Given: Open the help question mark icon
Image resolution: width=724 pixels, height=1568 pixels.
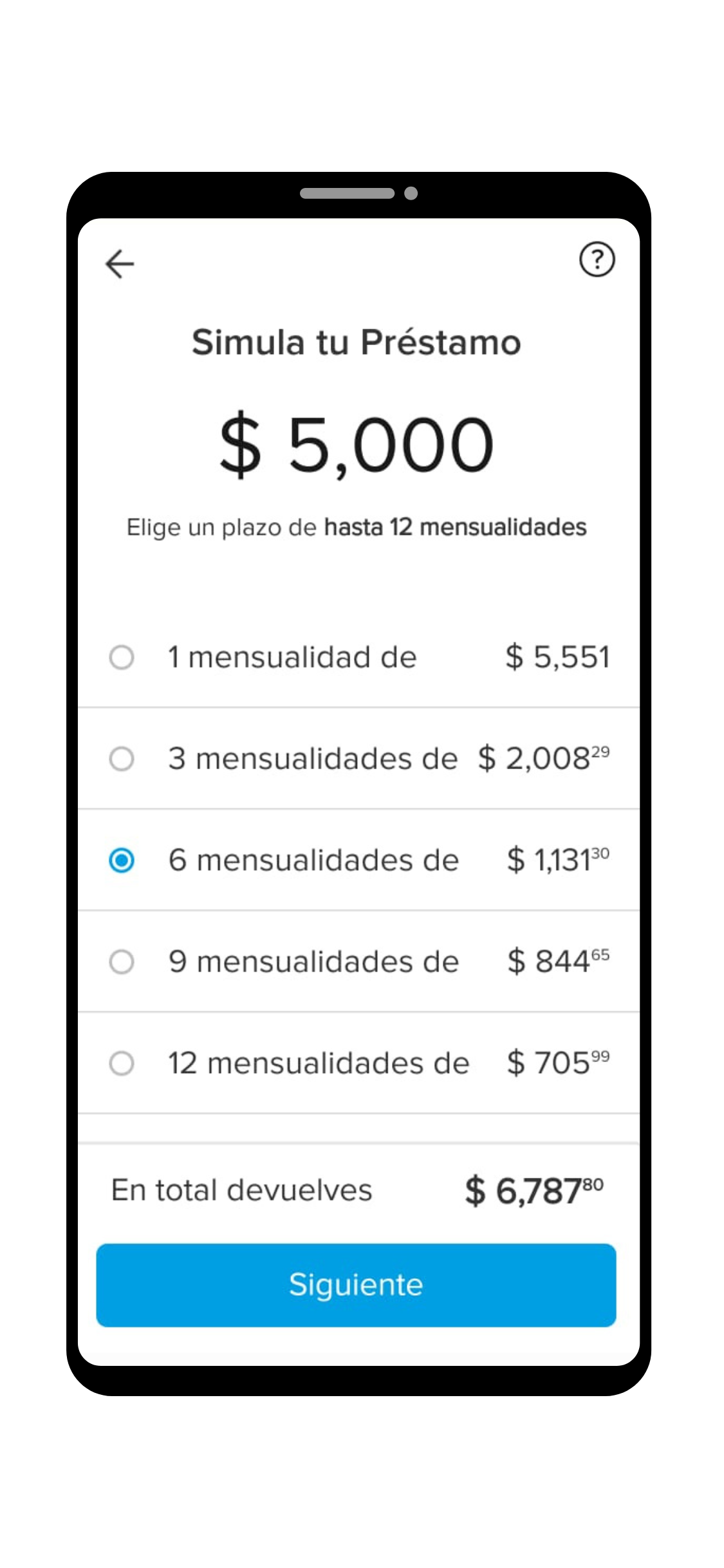Looking at the screenshot, I should [597, 261].
